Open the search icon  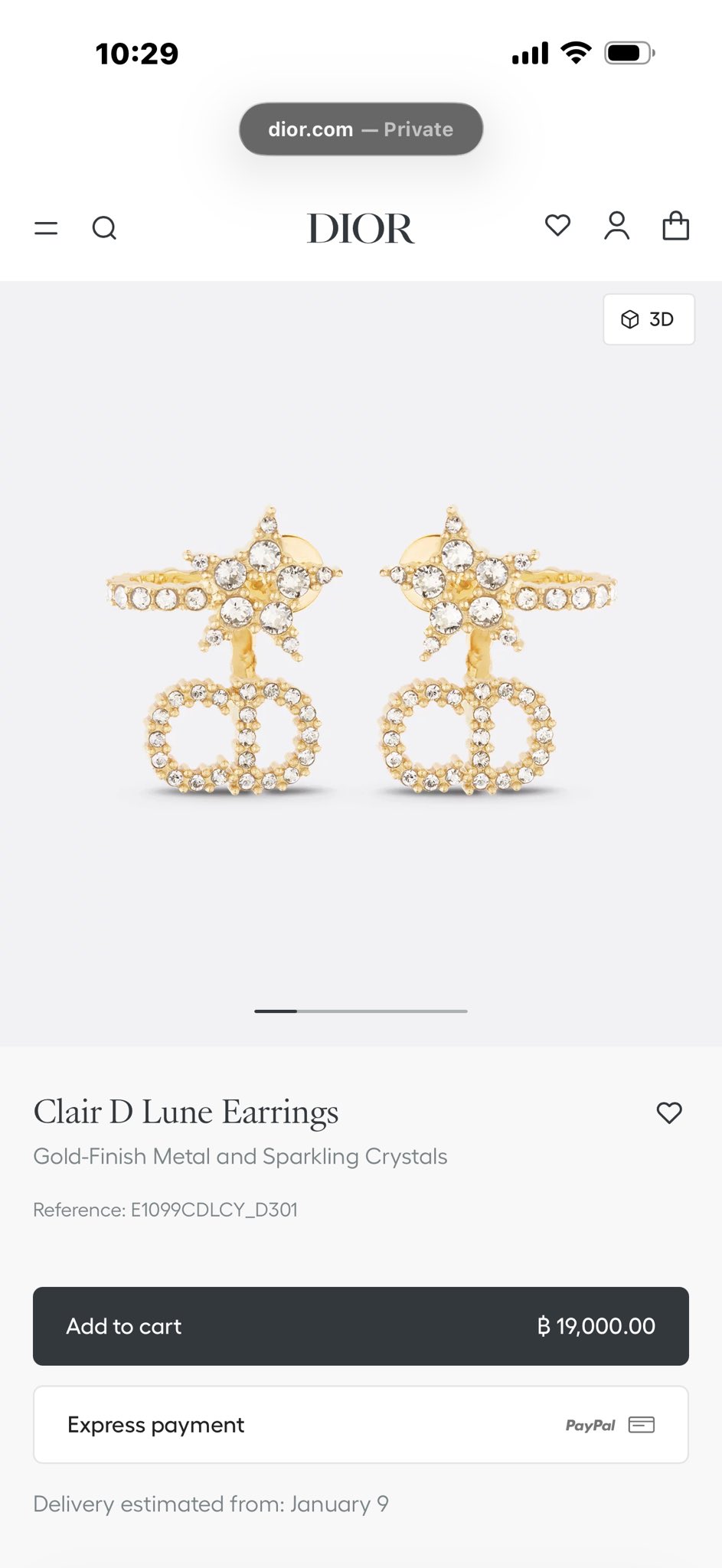coord(104,228)
